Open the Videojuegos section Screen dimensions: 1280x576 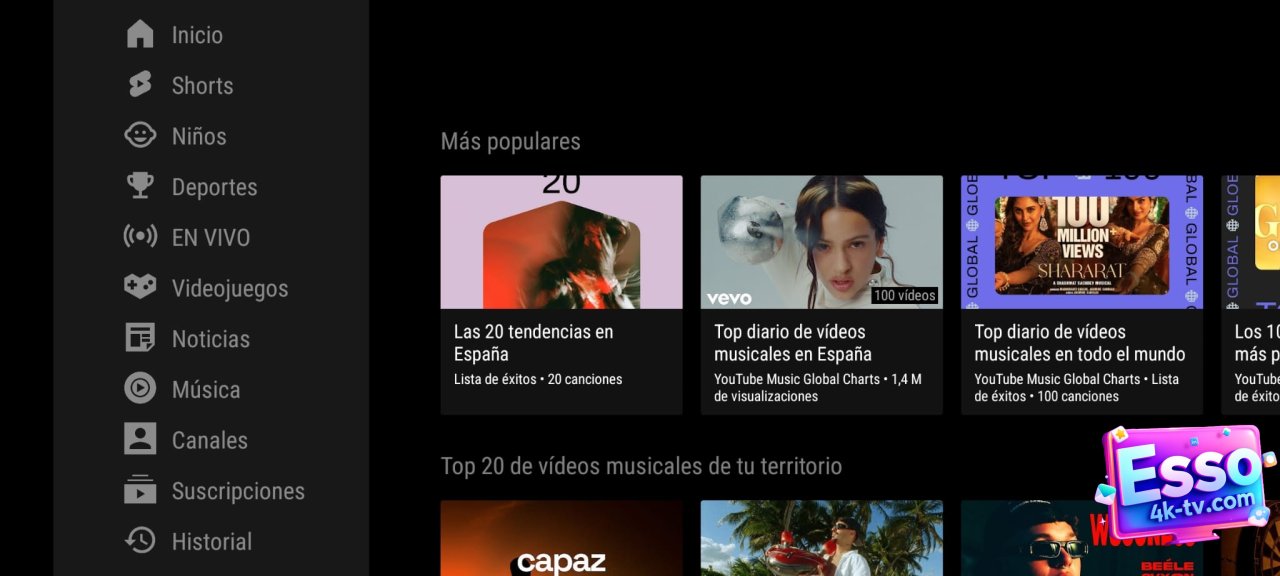pyautogui.click(x=229, y=289)
